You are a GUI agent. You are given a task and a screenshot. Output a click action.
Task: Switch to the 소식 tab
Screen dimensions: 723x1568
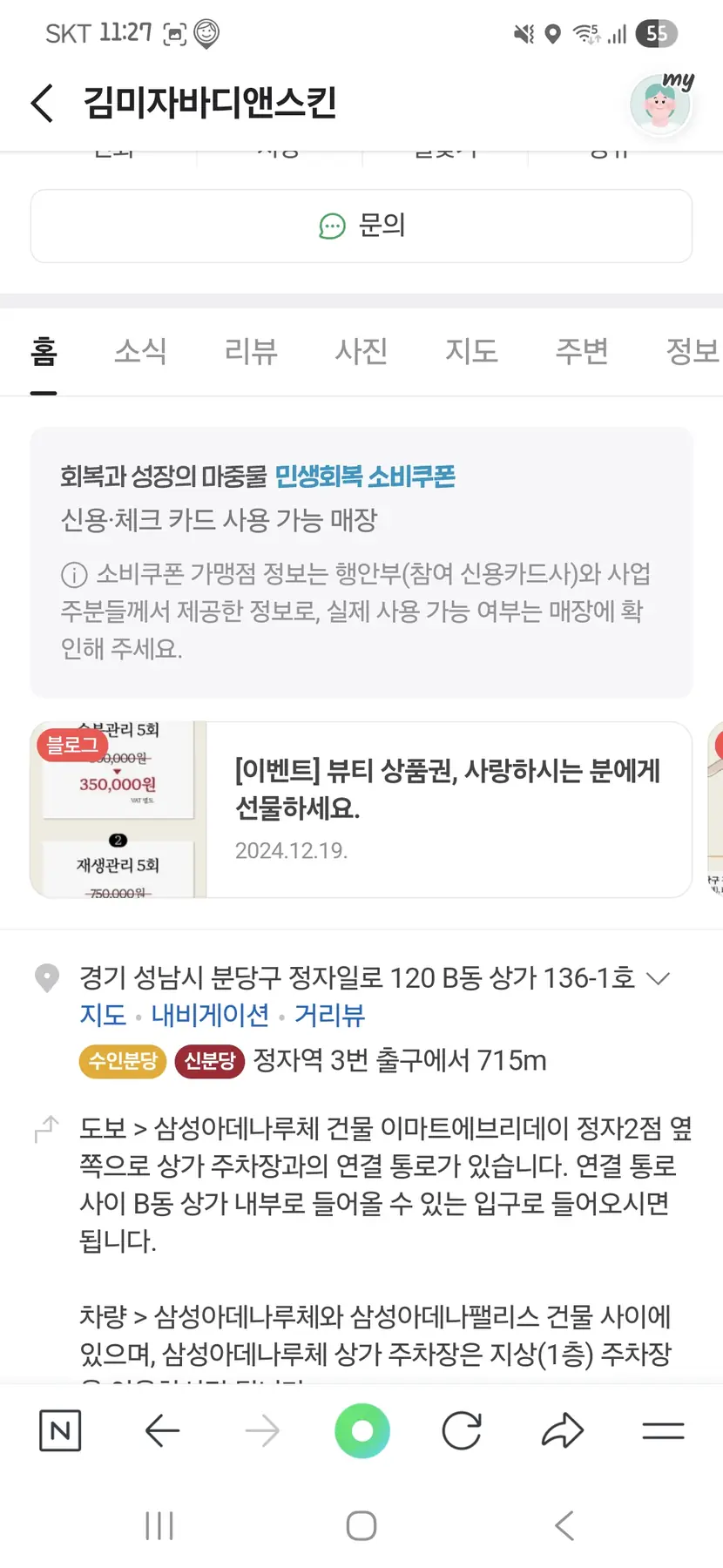[140, 351]
